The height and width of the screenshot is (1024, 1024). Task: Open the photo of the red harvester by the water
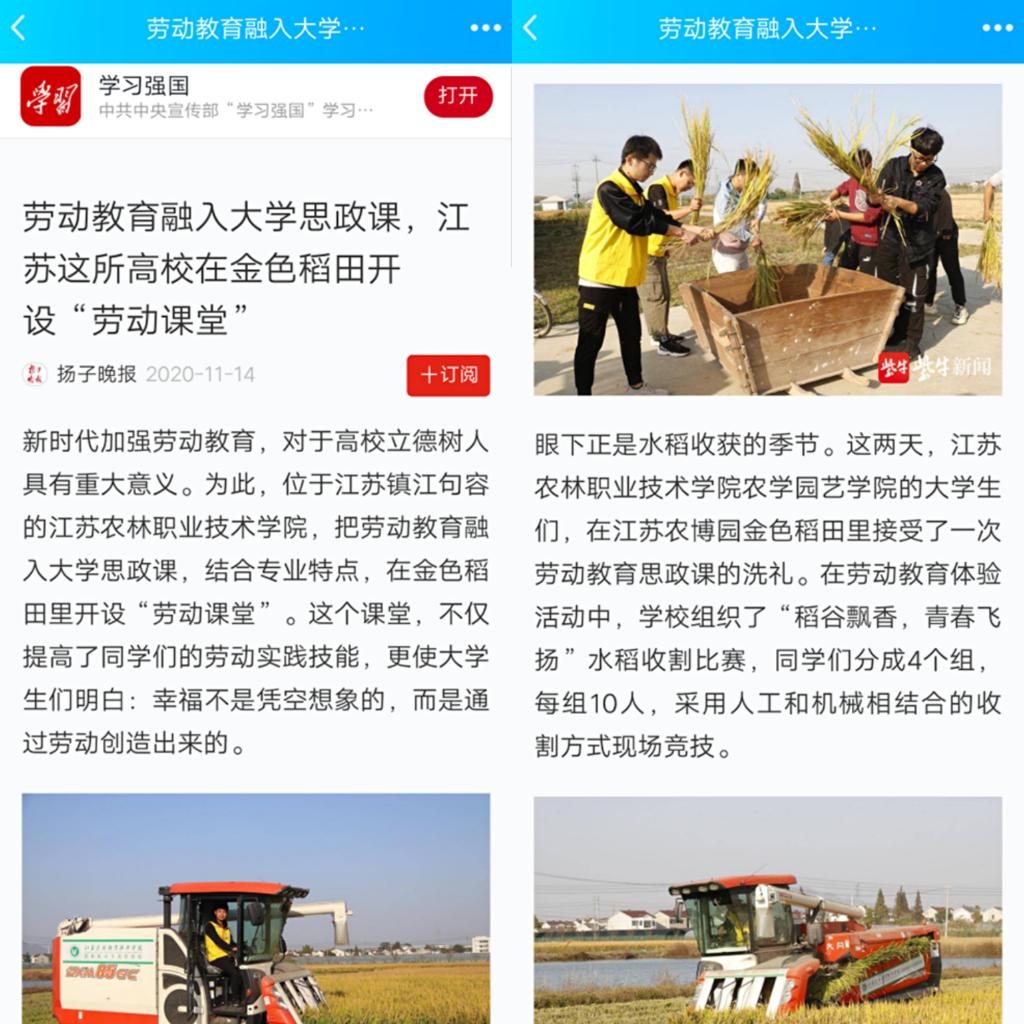tap(767, 909)
